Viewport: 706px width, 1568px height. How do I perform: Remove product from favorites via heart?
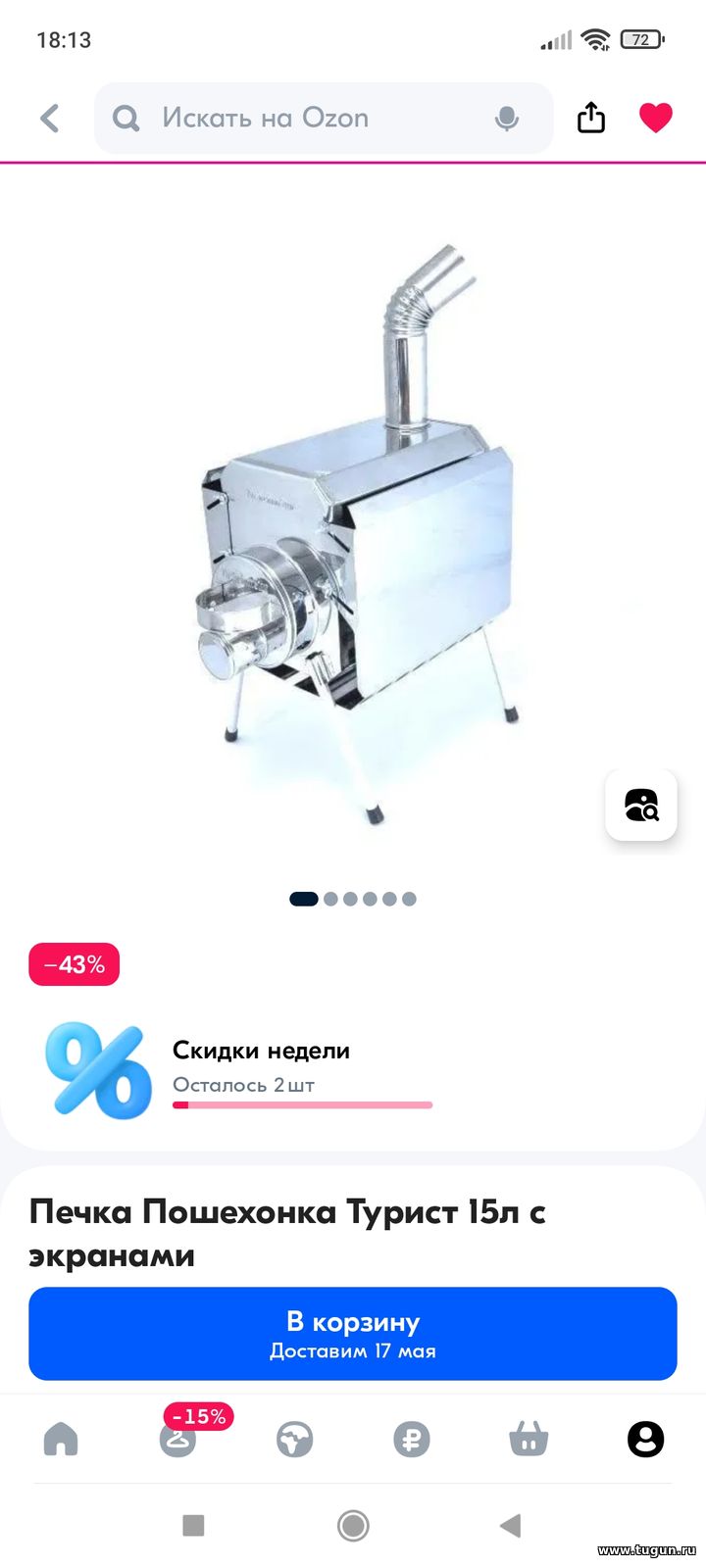[x=656, y=118]
